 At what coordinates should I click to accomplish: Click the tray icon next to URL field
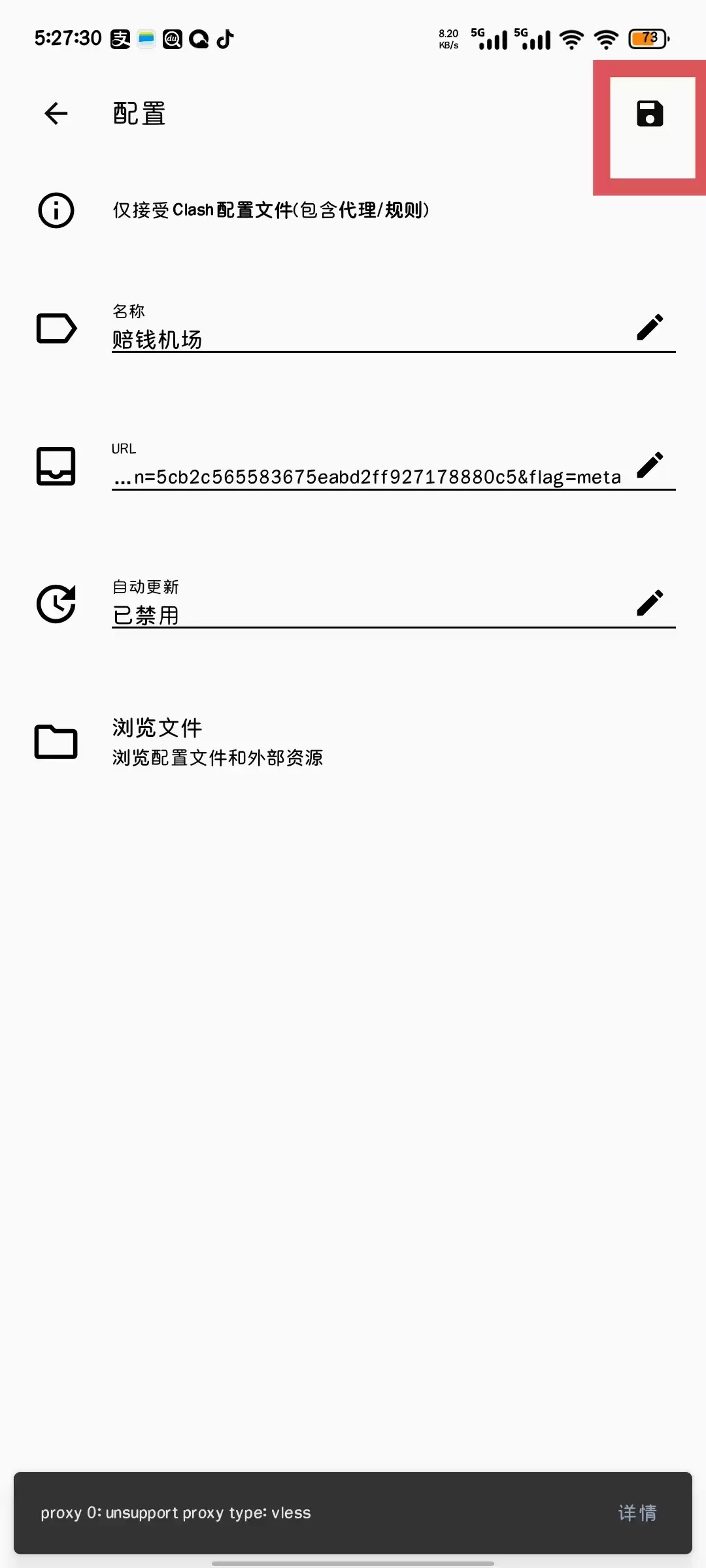pos(56,465)
